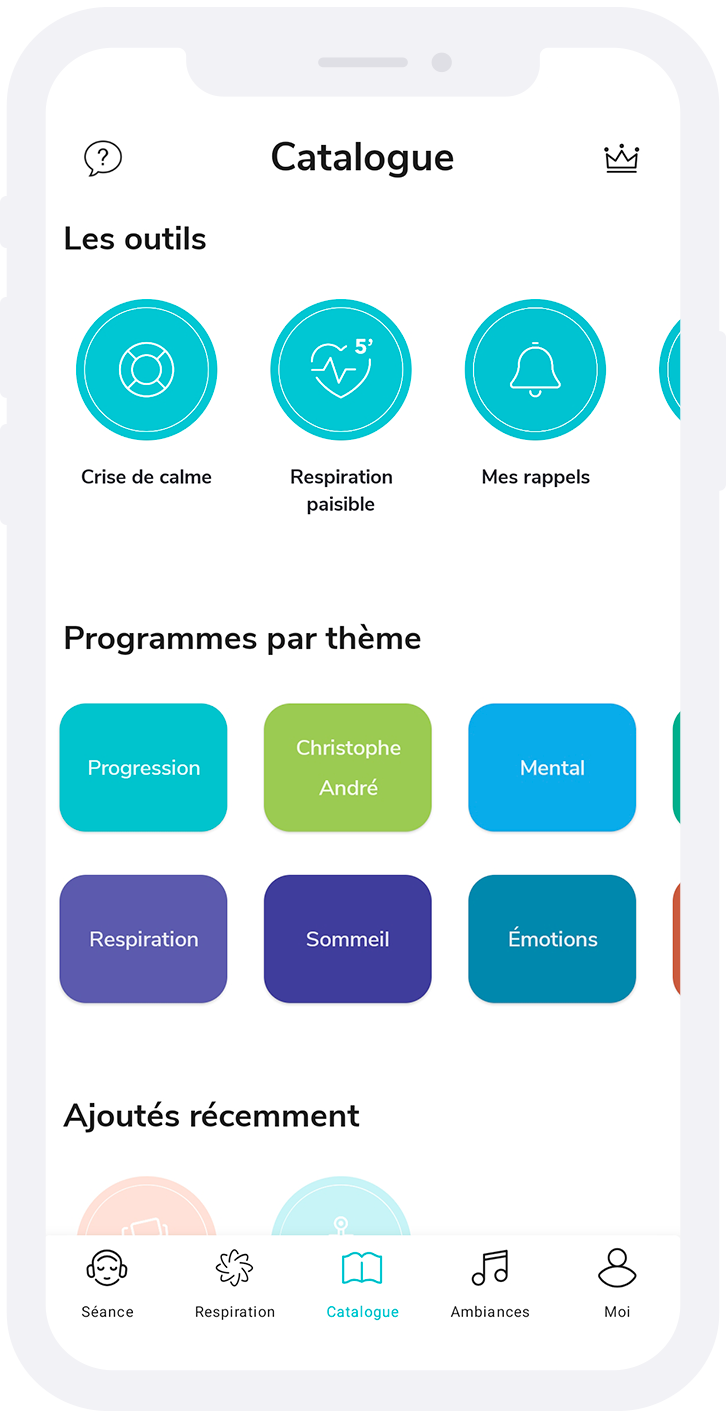
Task: Go to the Respiration bottom tab
Action: pyautogui.click(x=235, y=1284)
